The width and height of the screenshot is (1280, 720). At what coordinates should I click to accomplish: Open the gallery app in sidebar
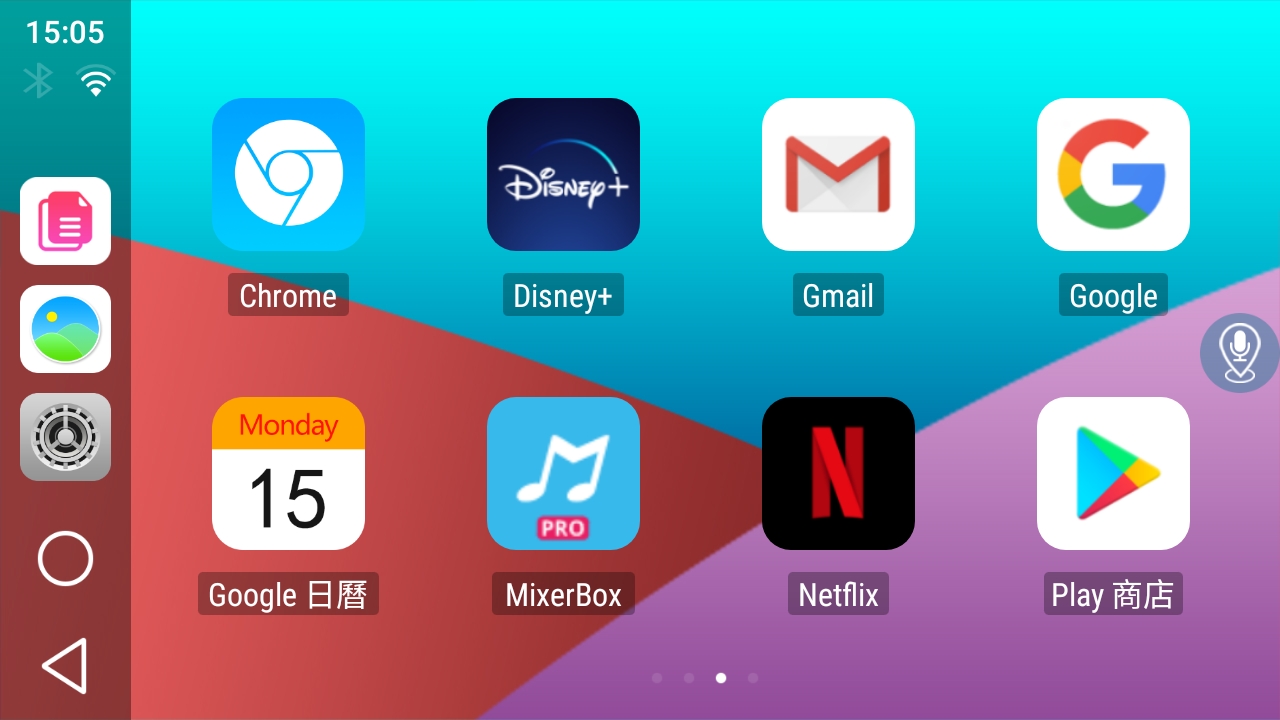(x=65, y=329)
